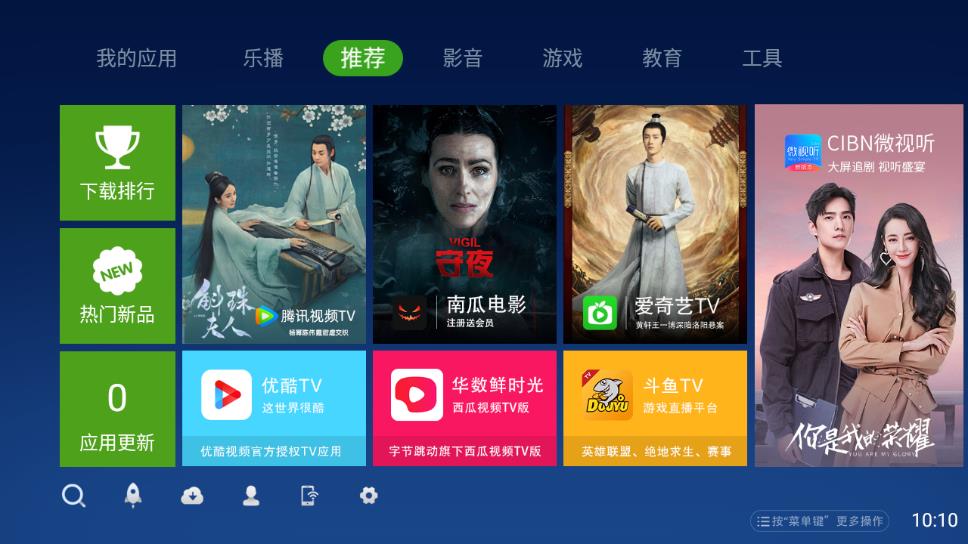Switch to the 影音 tab
The width and height of the screenshot is (968, 544).
click(462, 58)
